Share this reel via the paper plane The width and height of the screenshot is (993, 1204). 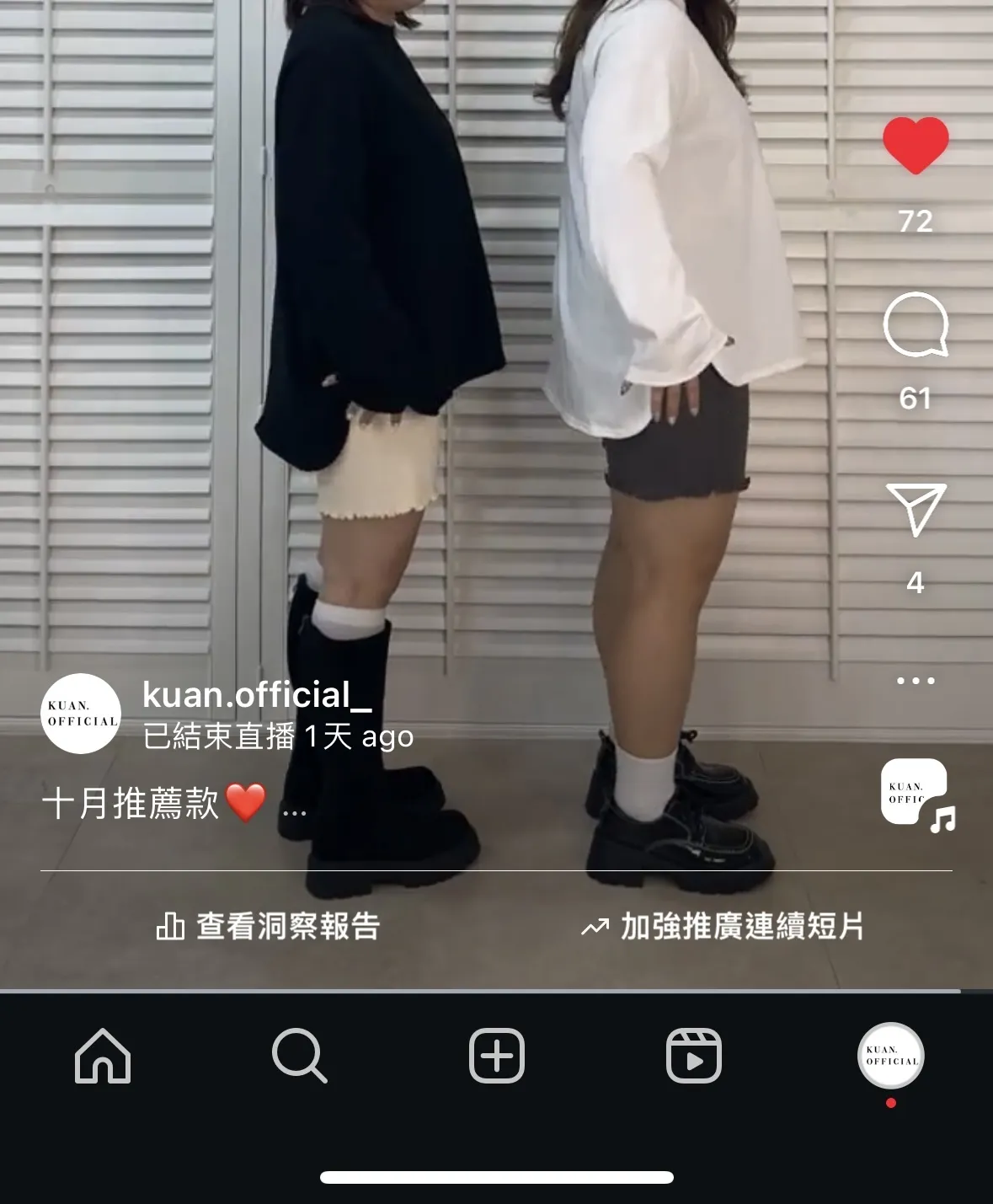coord(916,509)
